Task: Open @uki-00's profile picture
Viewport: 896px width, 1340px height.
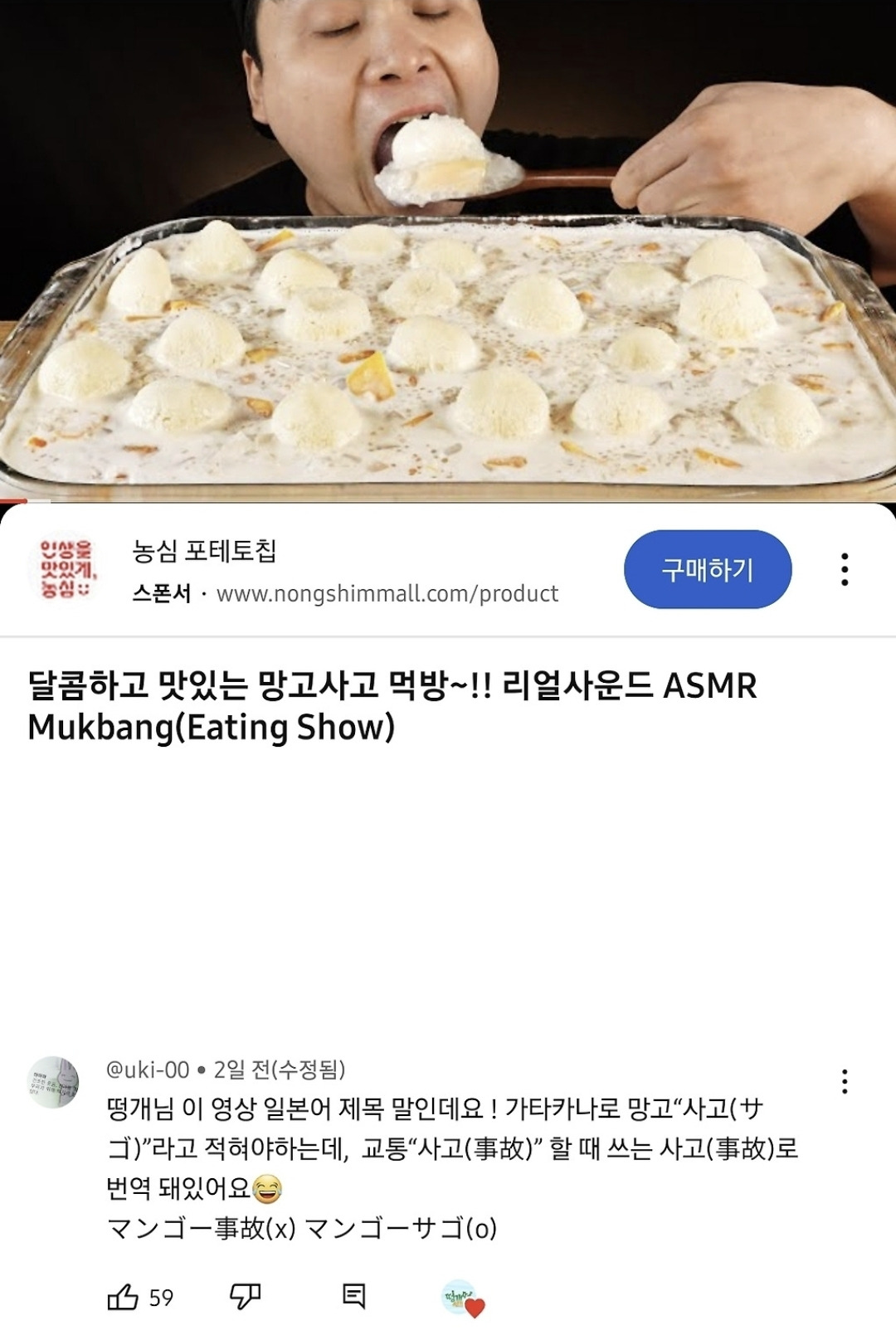Action: click(53, 1082)
